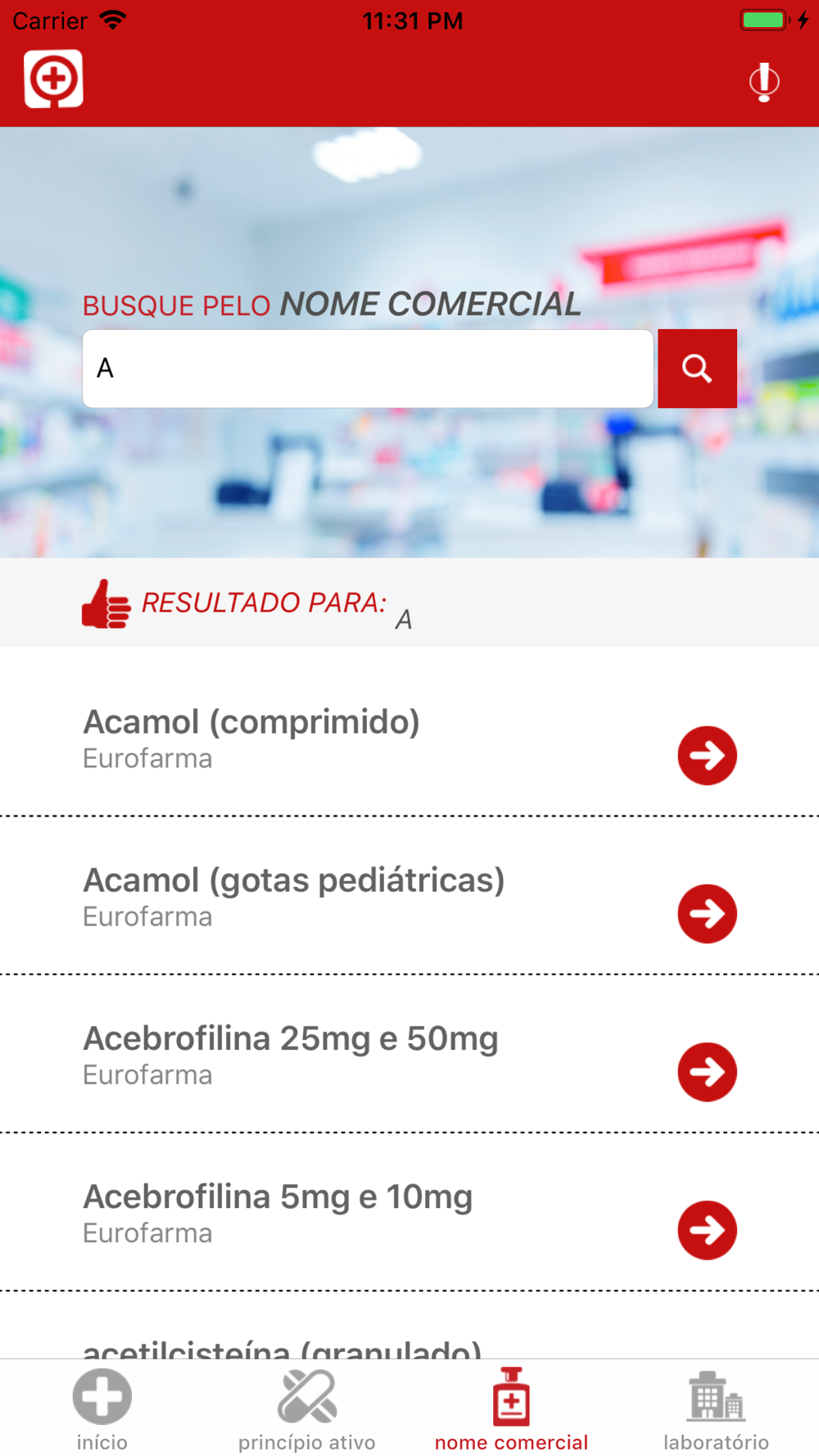The width and height of the screenshot is (819, 1456).
Task: Go to the início tab
Action: (102, 1409)
